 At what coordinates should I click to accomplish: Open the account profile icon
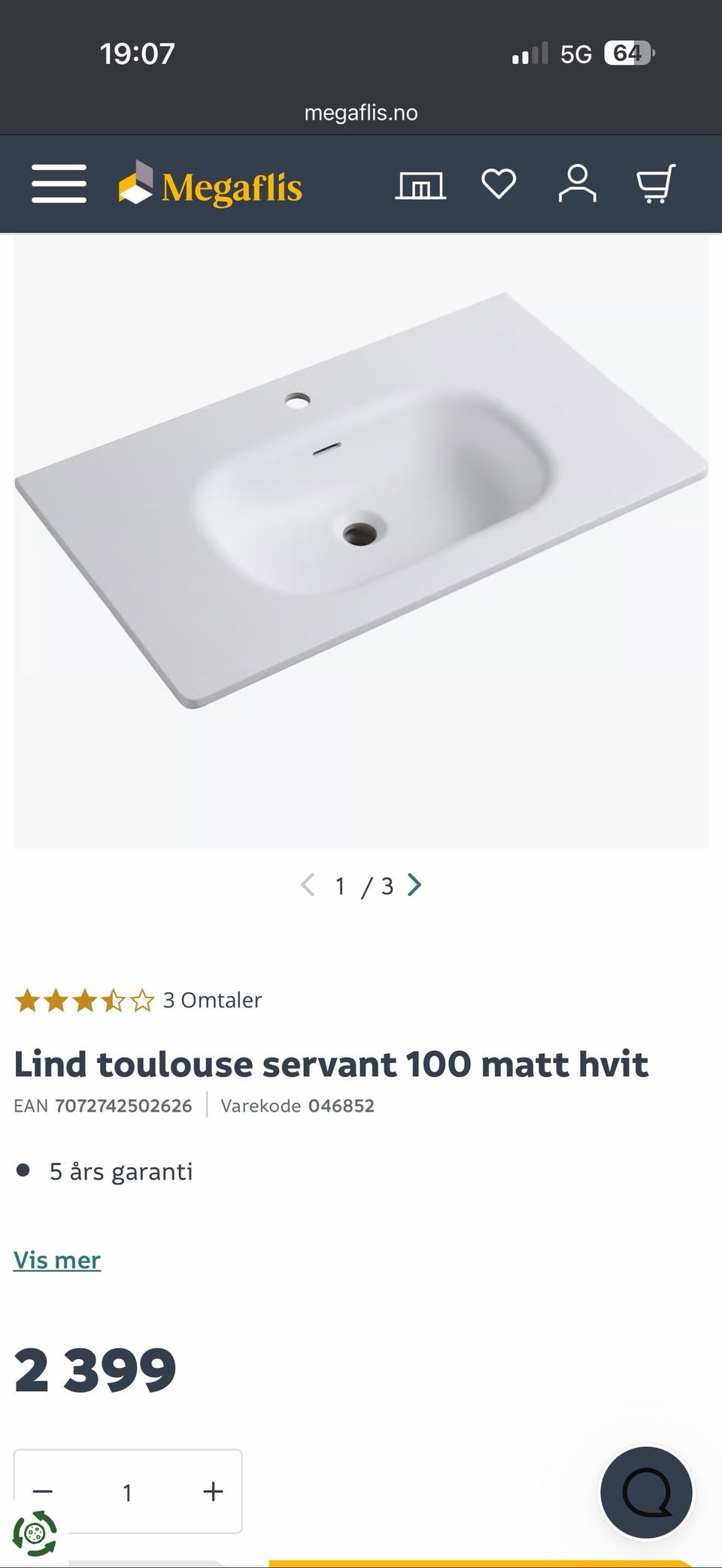coord(578,184)
